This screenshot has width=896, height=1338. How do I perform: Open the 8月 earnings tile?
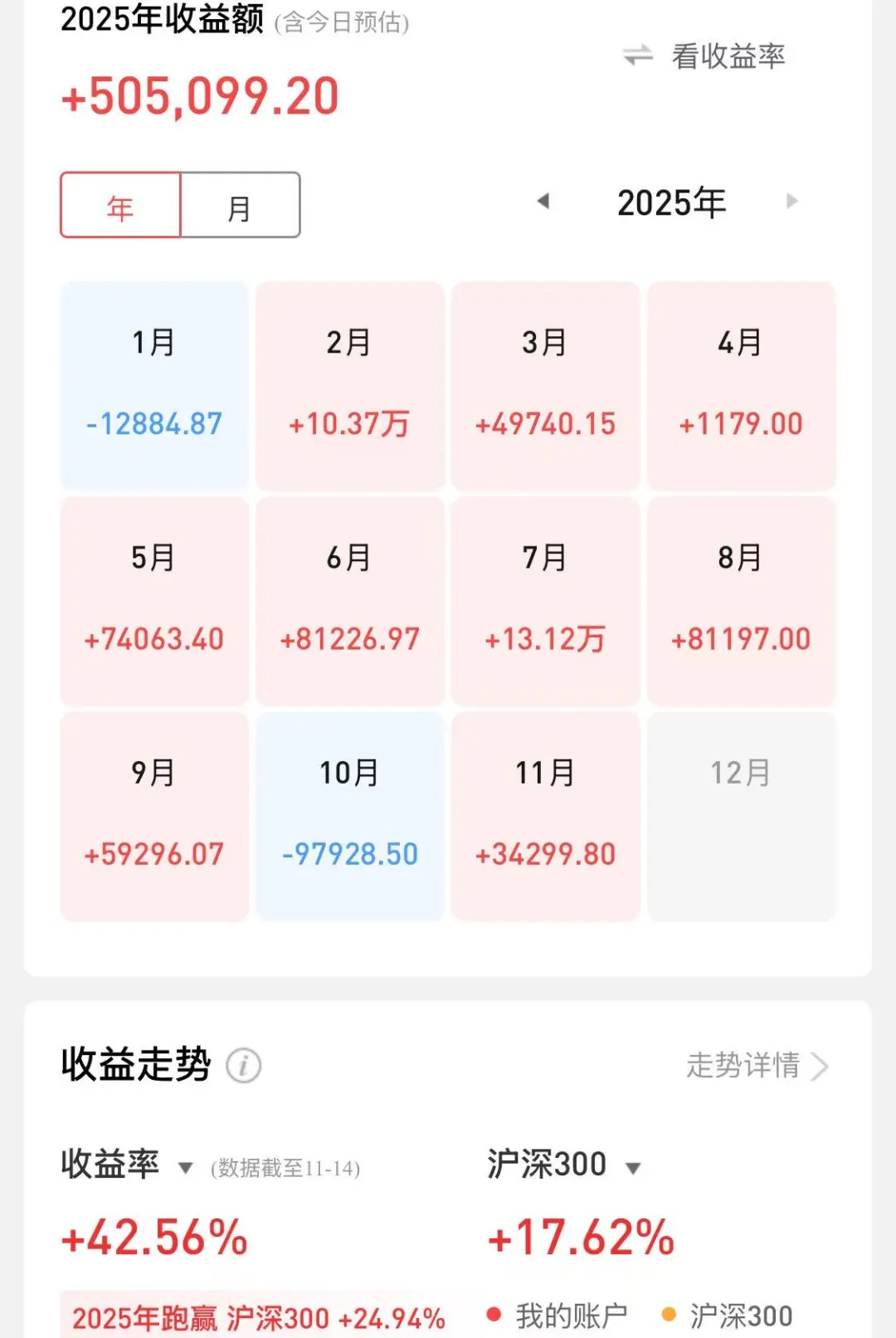(x=741, y=601)
